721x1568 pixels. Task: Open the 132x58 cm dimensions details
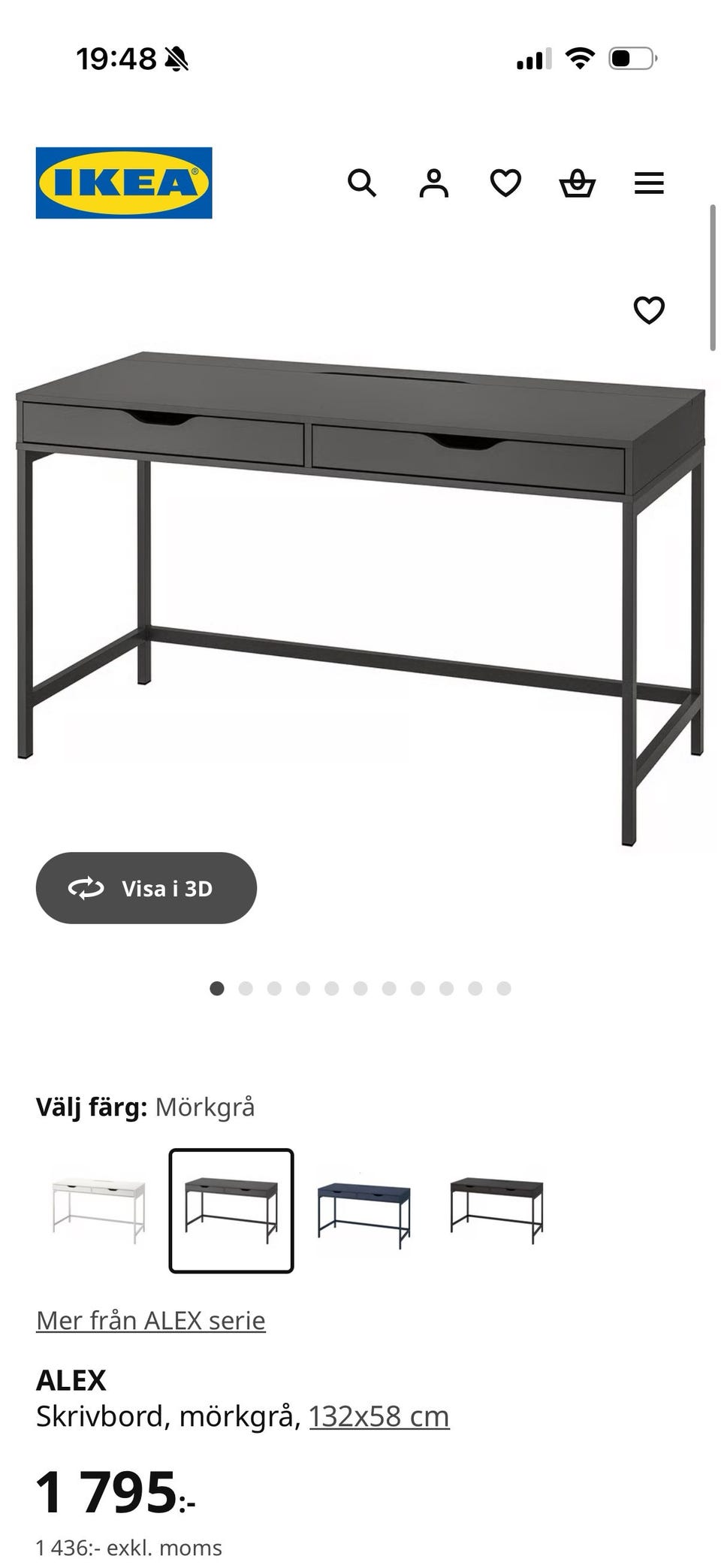click(x=378, y=1415)
